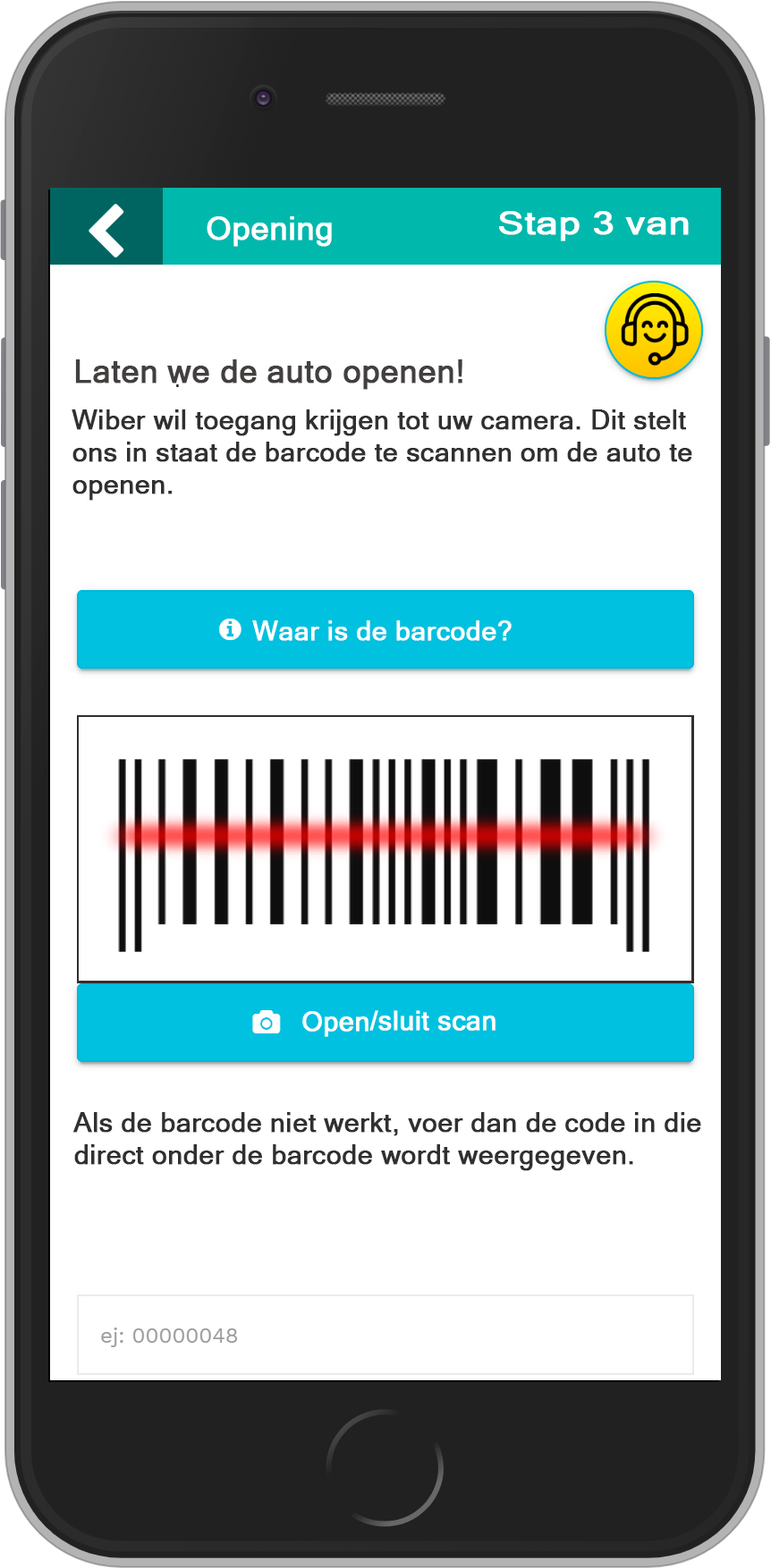Open the support headset chat icon

click(653, 330)
